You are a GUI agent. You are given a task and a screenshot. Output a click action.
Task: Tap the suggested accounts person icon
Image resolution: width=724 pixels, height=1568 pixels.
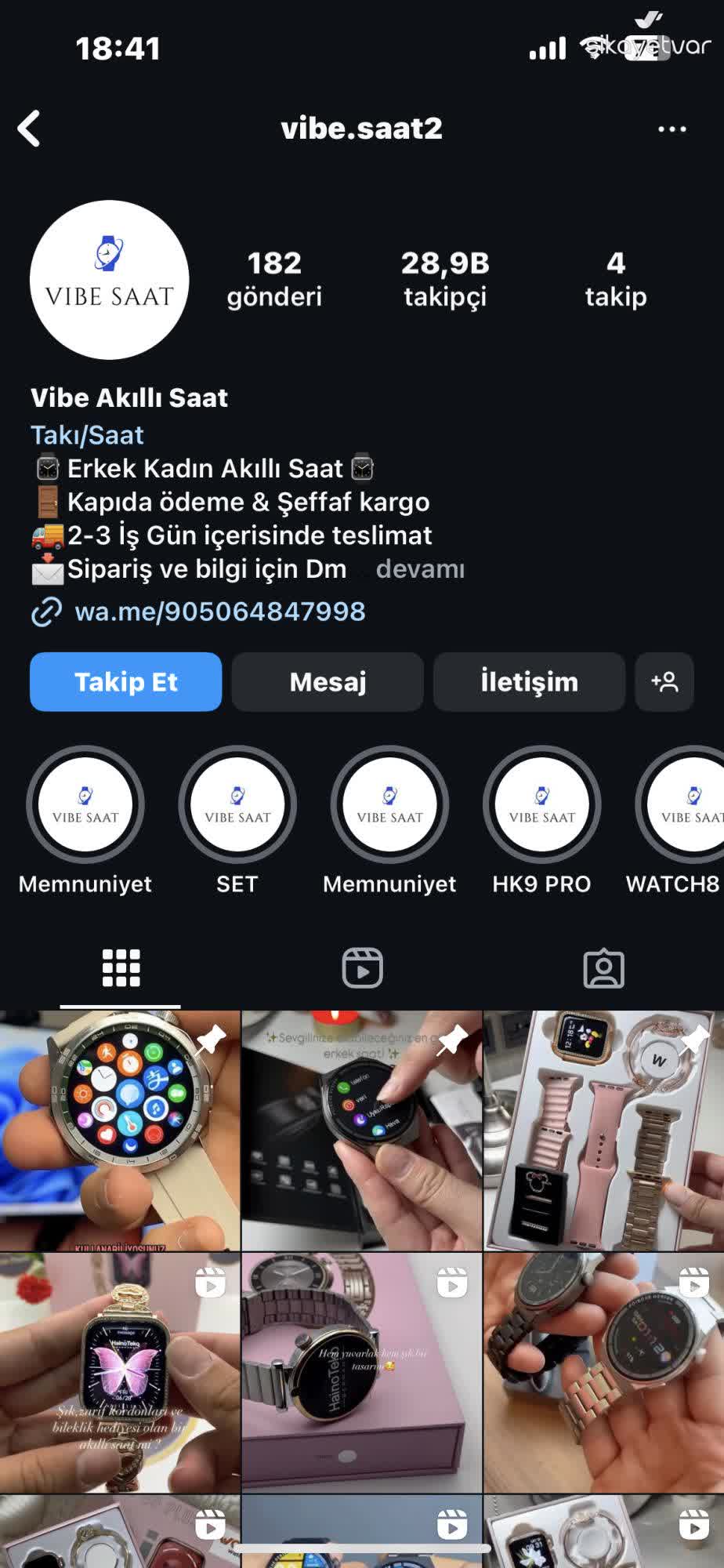pyautogui.click(x=664, y=682)
